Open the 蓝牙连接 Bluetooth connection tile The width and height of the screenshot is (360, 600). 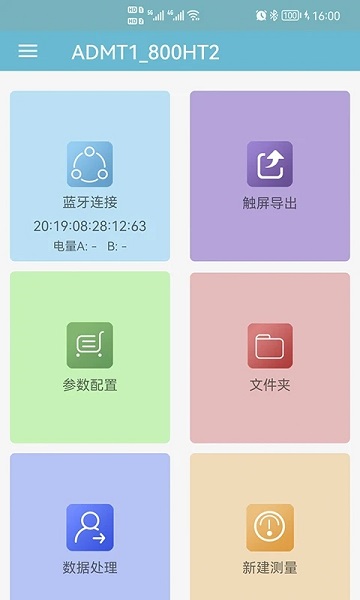point(90,176)
